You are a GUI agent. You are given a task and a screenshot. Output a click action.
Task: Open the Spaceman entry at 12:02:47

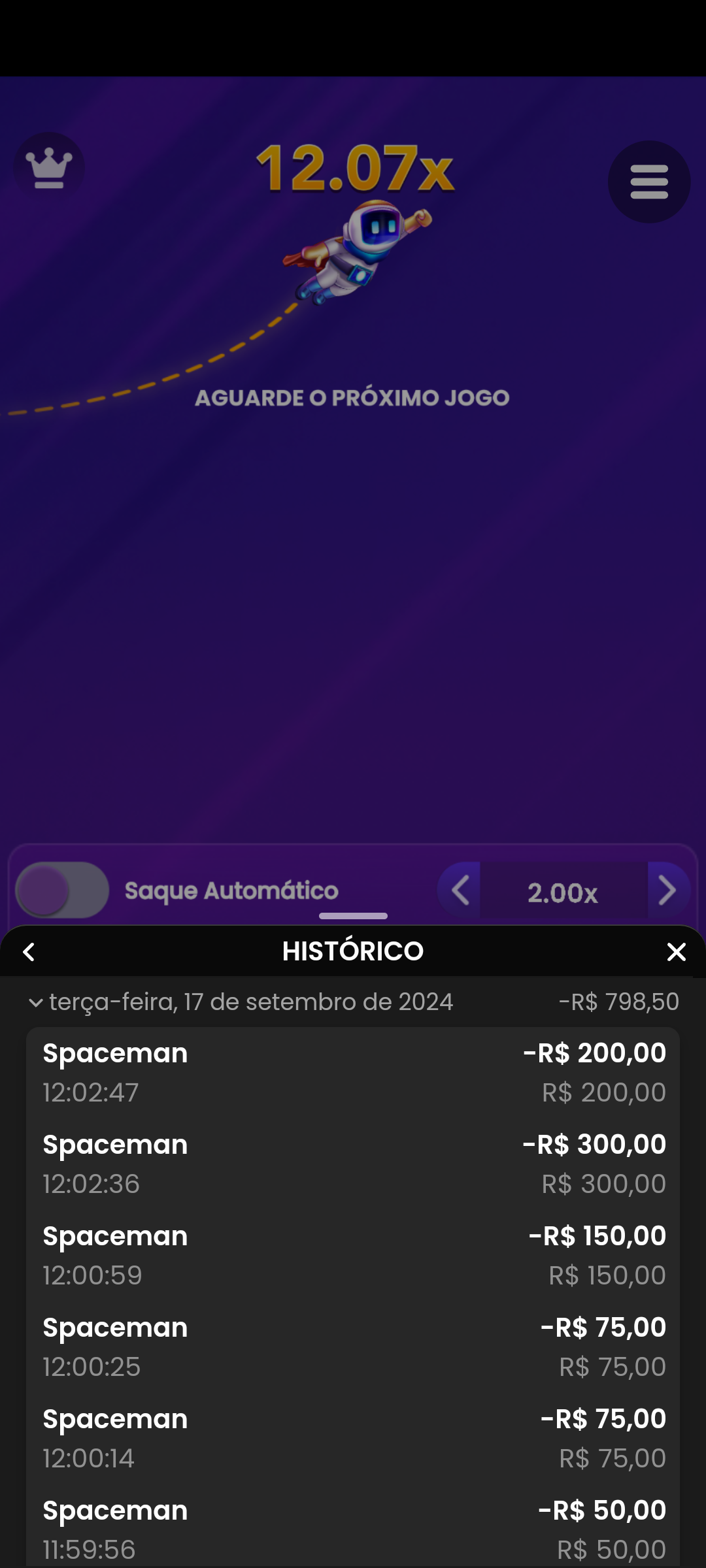pos(353,1072)
